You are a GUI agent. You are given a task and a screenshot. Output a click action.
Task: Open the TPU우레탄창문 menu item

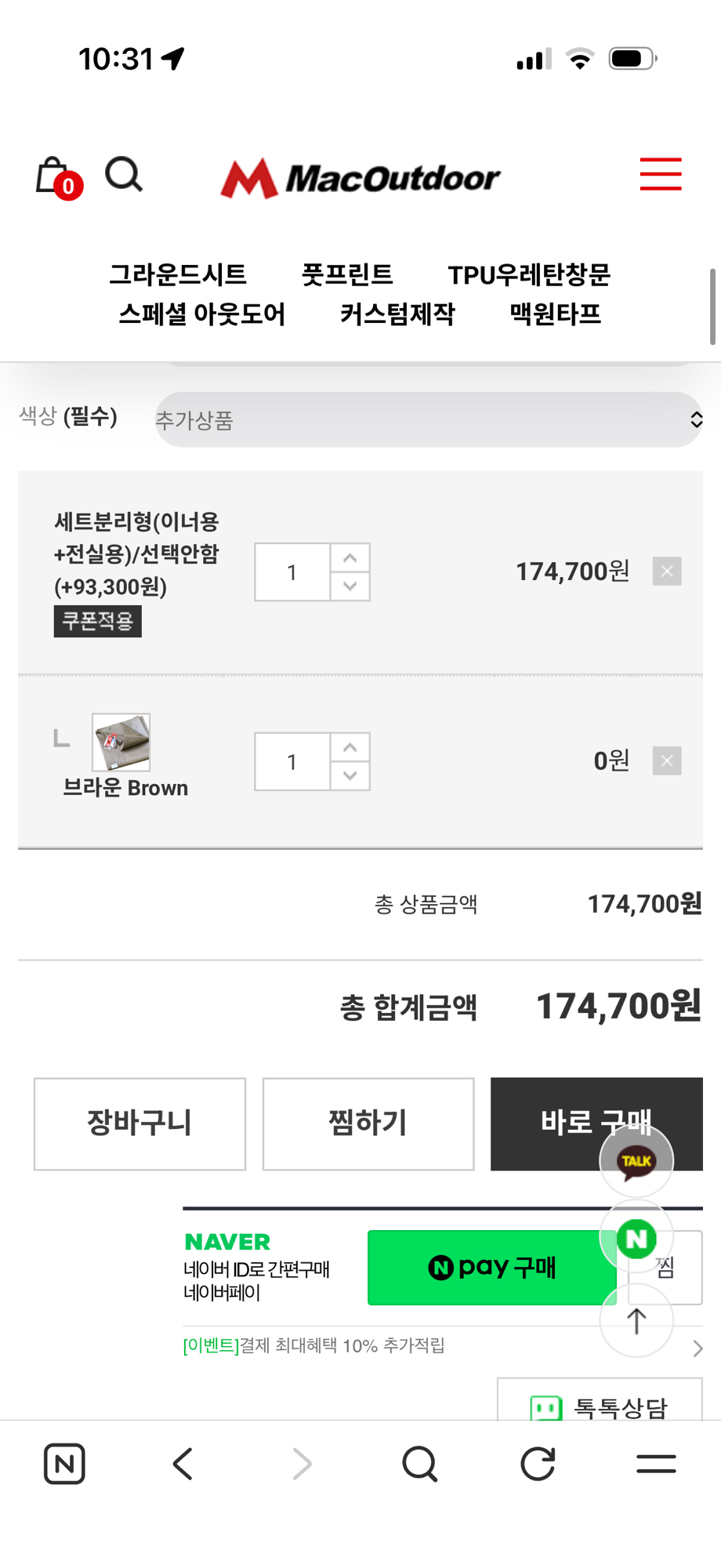tap(531, 274)
